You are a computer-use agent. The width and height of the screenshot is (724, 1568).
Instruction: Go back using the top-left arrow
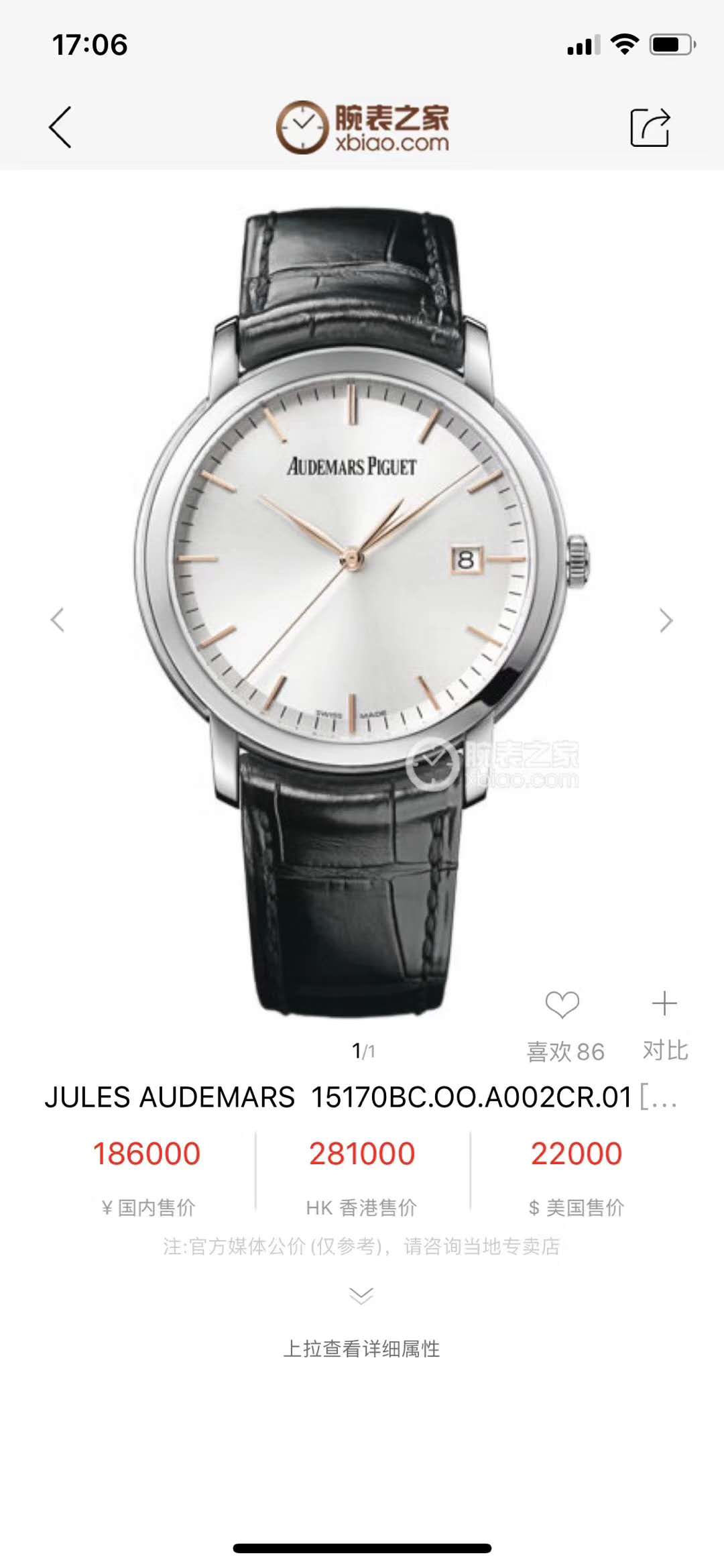(60, 127)
